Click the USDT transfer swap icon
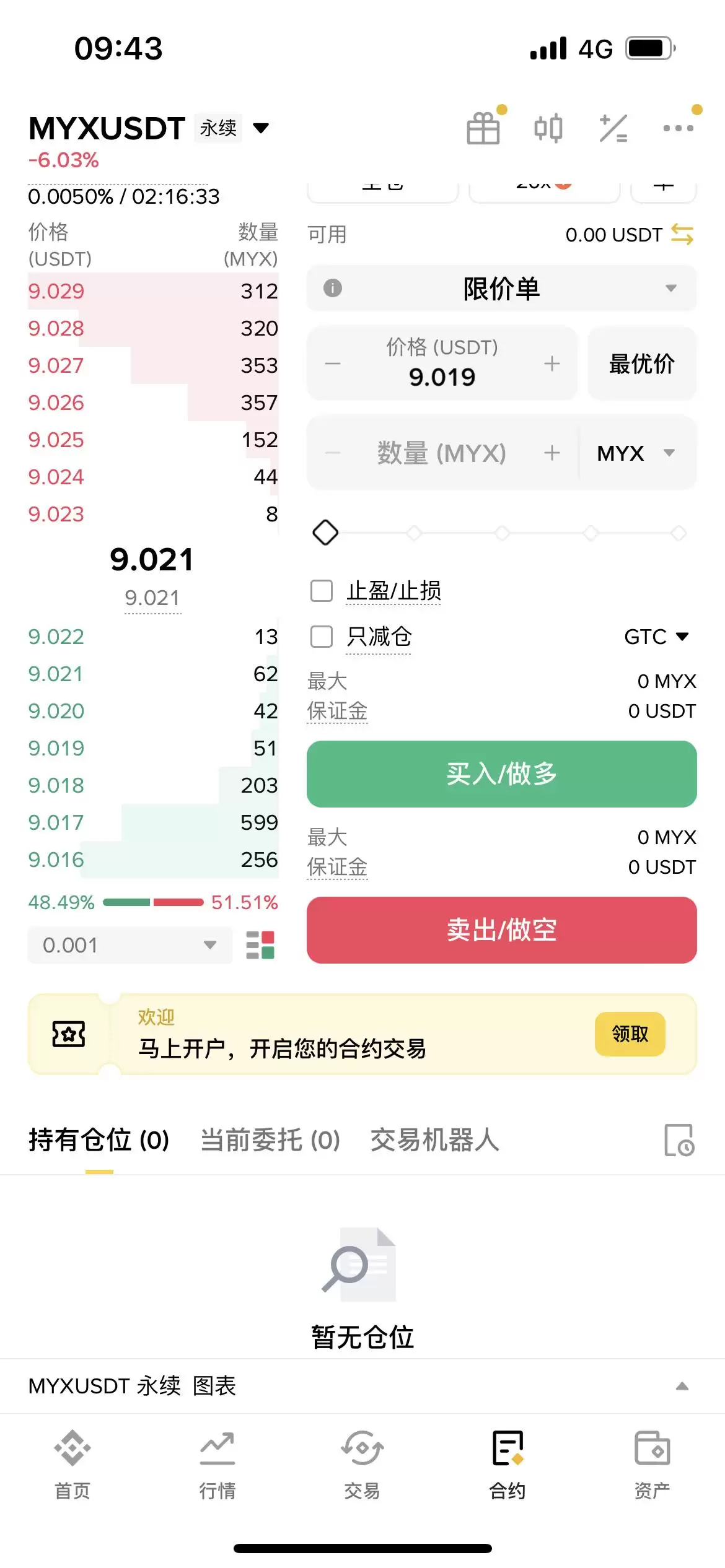Image resolution: width=725 pixels, height=1568 pixels. click(x=682, y=235)
